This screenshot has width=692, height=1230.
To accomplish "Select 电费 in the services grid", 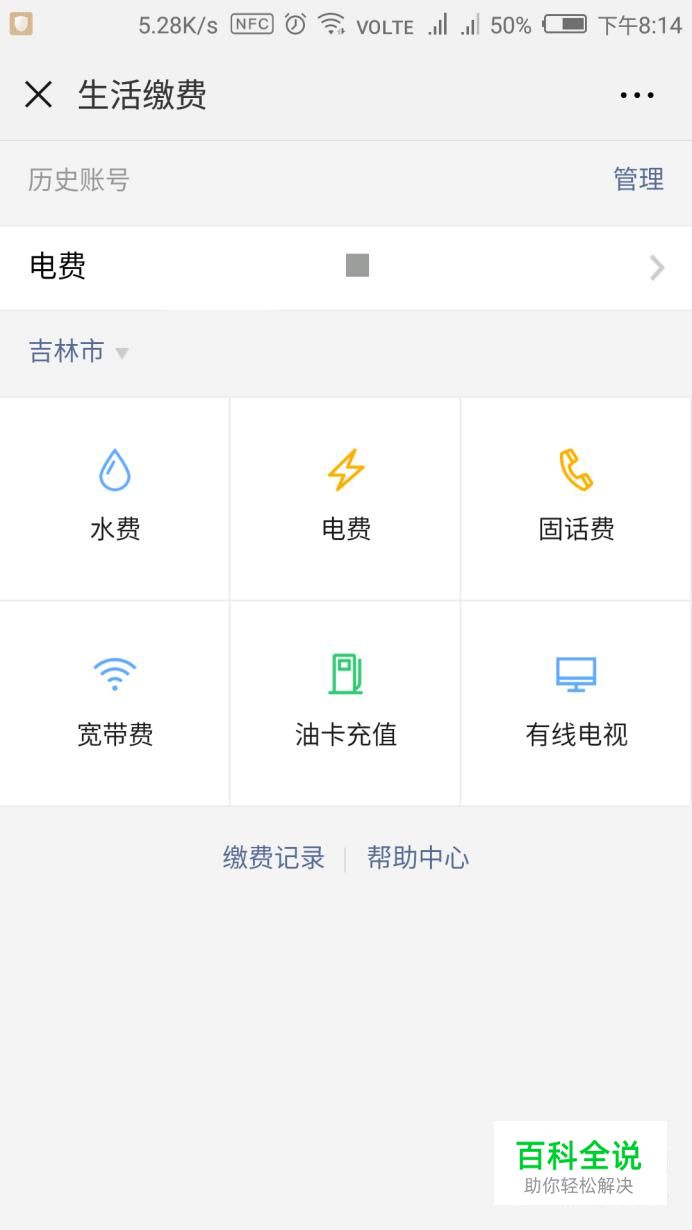I will coord(346,498).
